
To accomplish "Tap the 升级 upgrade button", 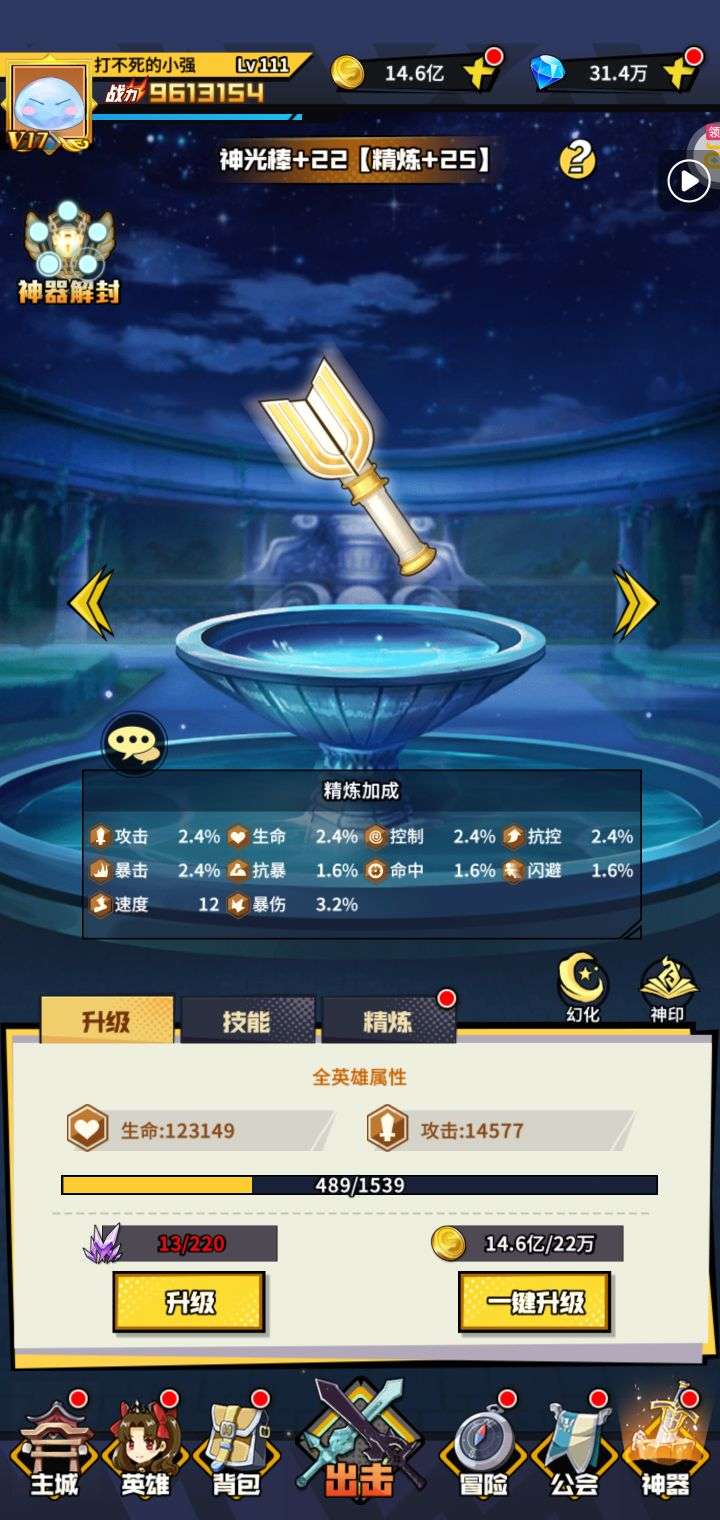I will click(x=189, y=1302).
